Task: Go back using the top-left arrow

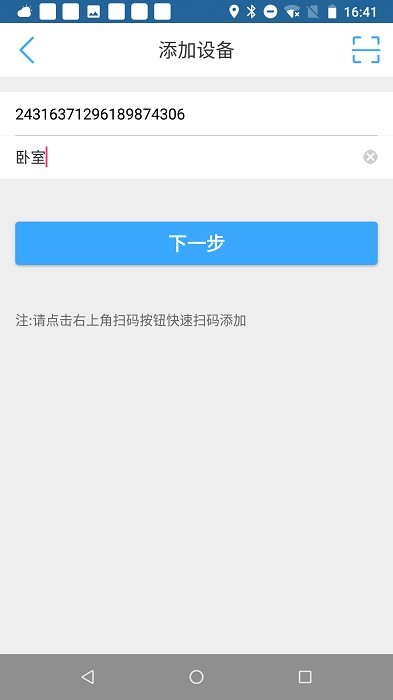Action: click(x=27, y=50)
